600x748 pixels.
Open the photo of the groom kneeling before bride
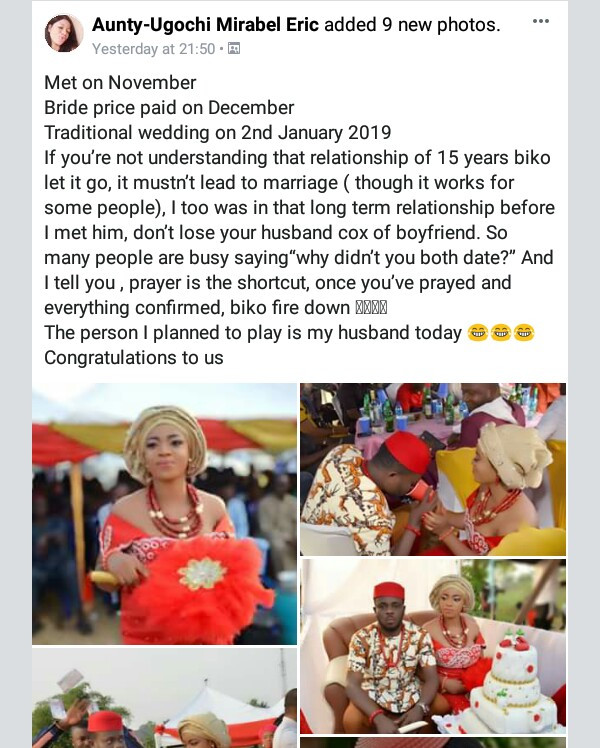(x=432, y=469)
